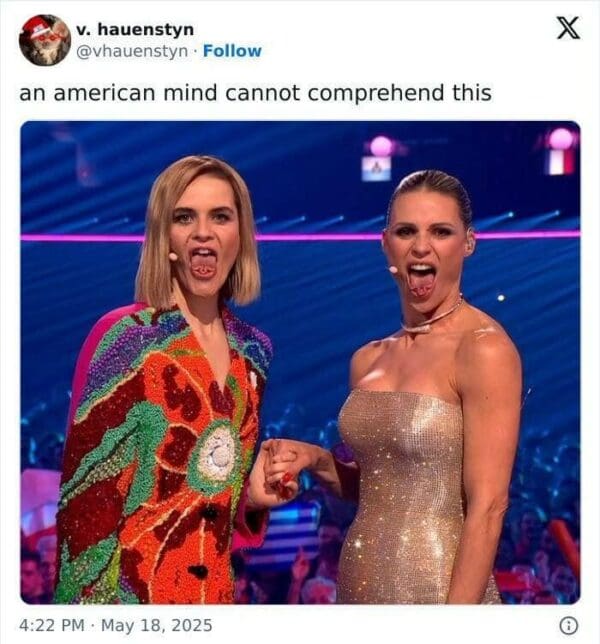Open v. hauenstyn's profile picture
600x644 pixels.
(44, 40)
